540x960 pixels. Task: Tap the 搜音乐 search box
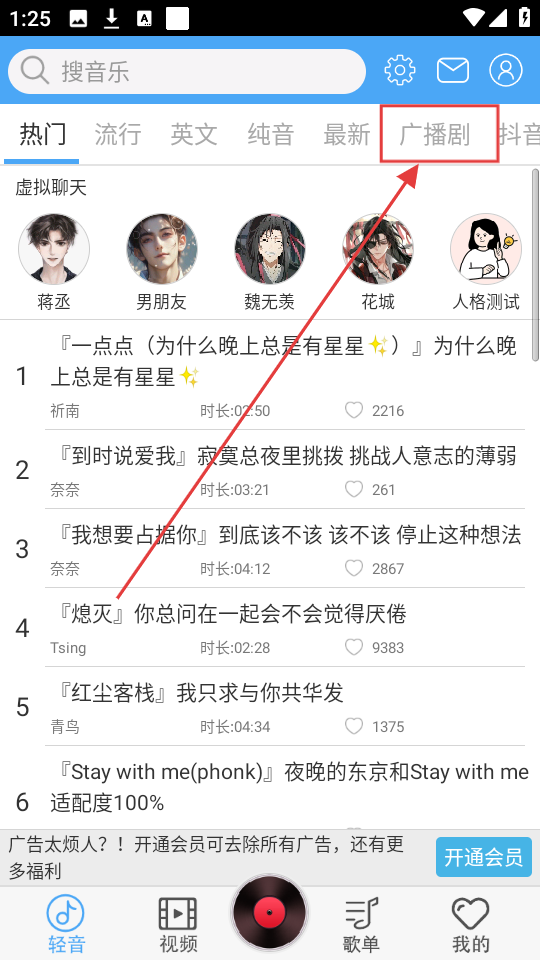[187, 72]
